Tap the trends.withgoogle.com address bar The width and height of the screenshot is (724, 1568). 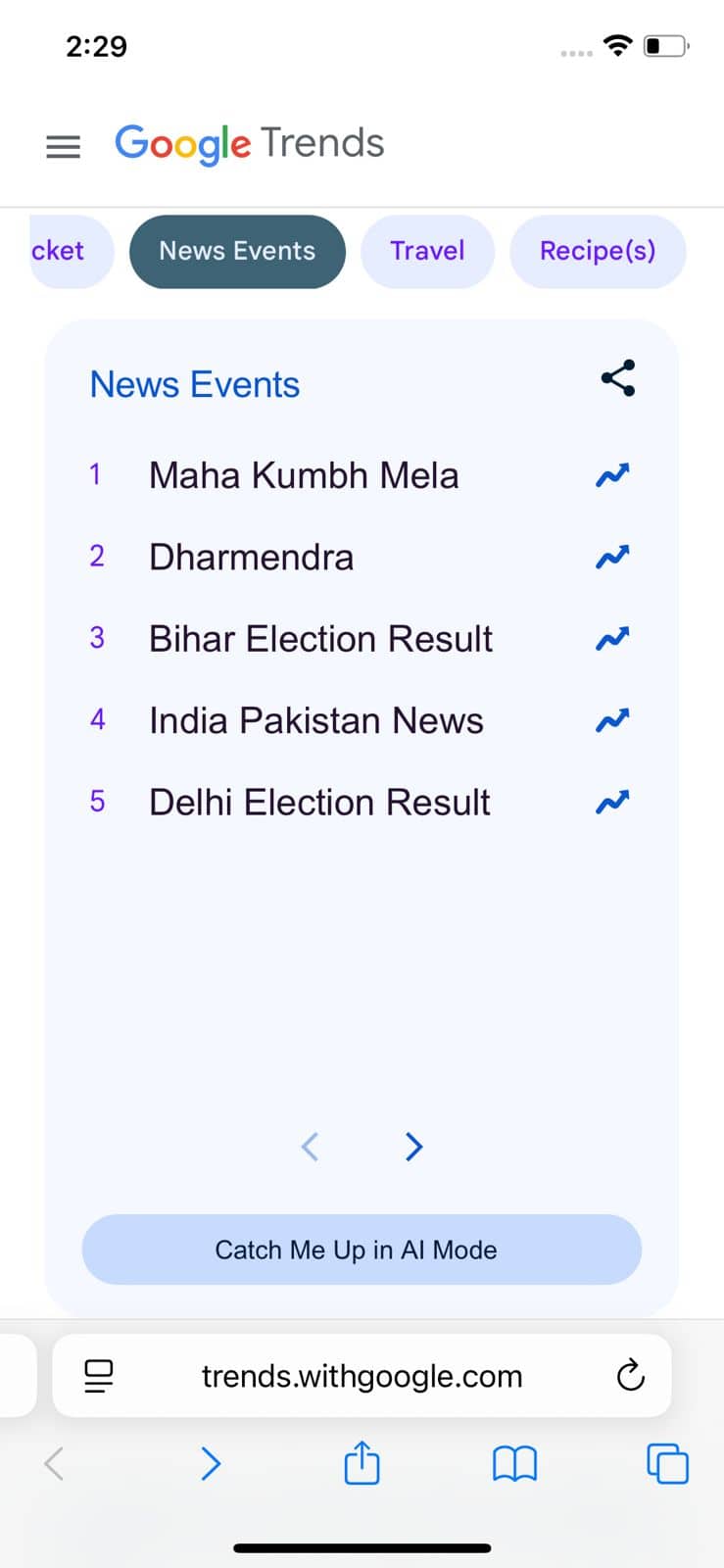(x=362, y=1375)
